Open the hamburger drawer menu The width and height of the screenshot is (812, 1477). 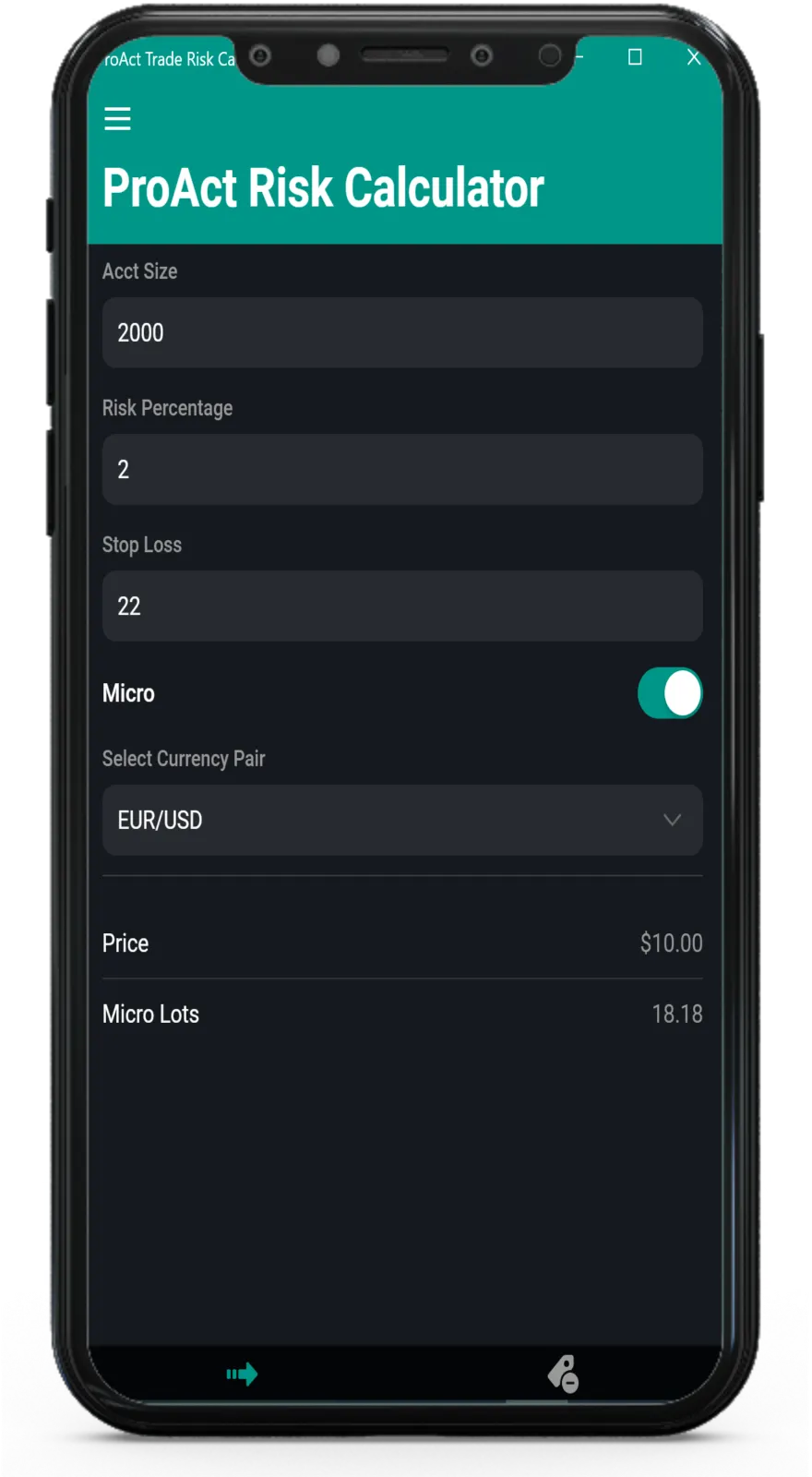[117, 119]
